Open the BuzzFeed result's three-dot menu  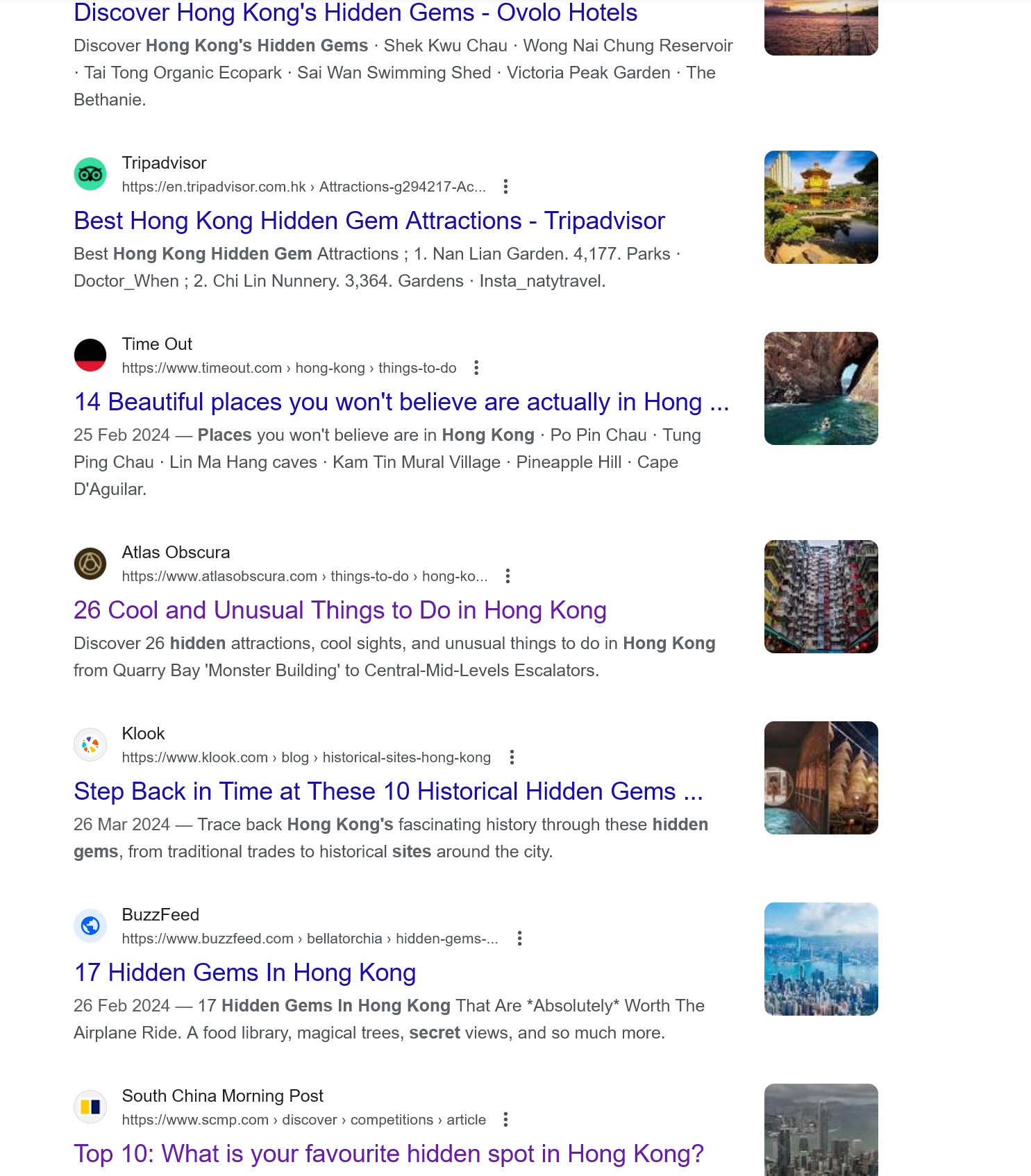coord(519,938)
